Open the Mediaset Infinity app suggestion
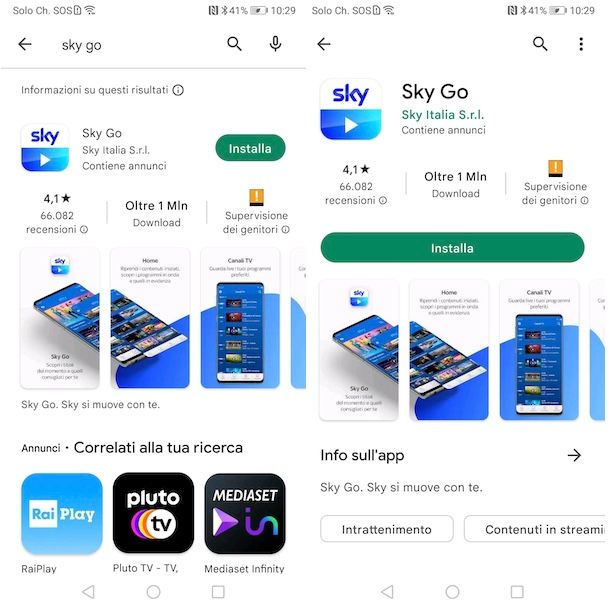The height and width of the screenshot is (610, 610). [245, 514]
